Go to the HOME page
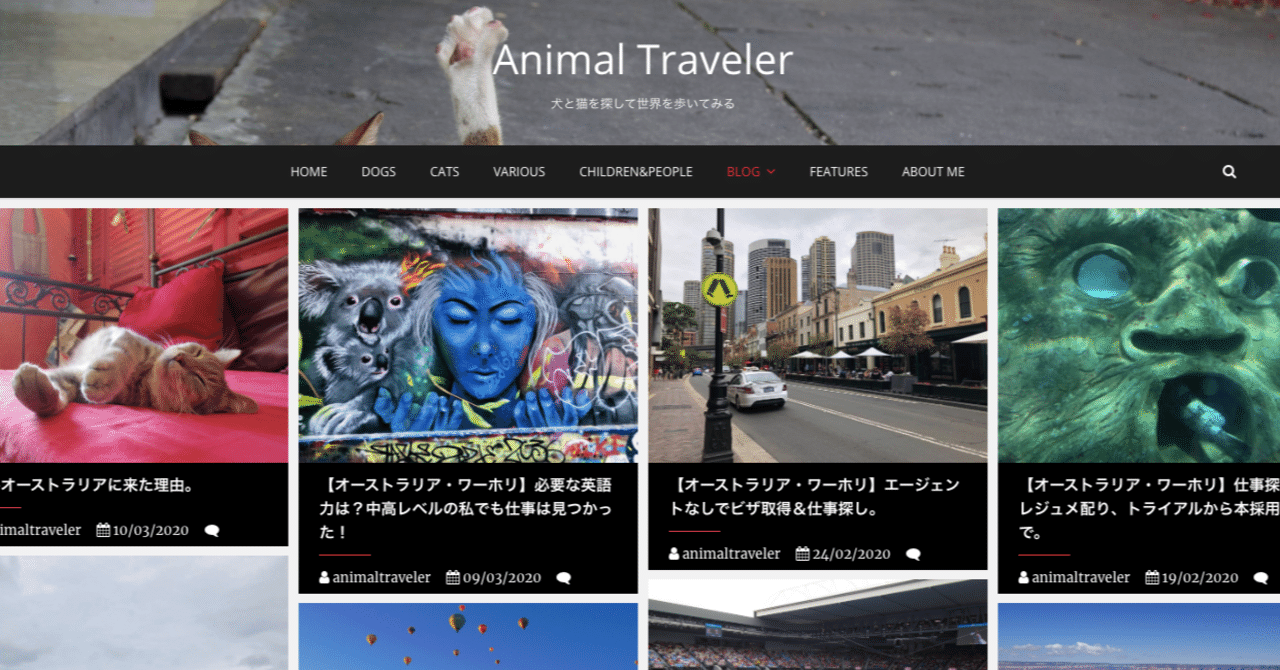 tap(309, 172)
